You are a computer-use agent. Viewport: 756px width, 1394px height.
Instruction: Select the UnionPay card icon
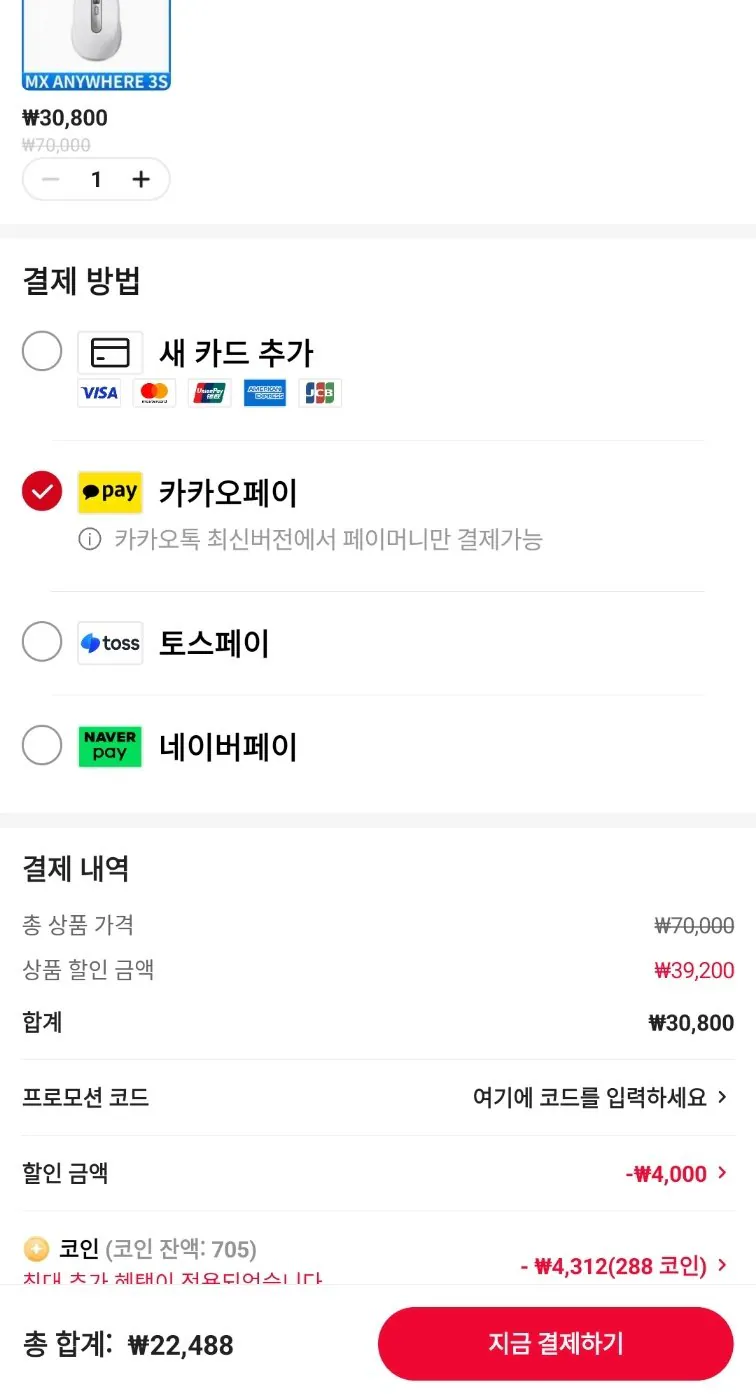[x=209, y=393]
